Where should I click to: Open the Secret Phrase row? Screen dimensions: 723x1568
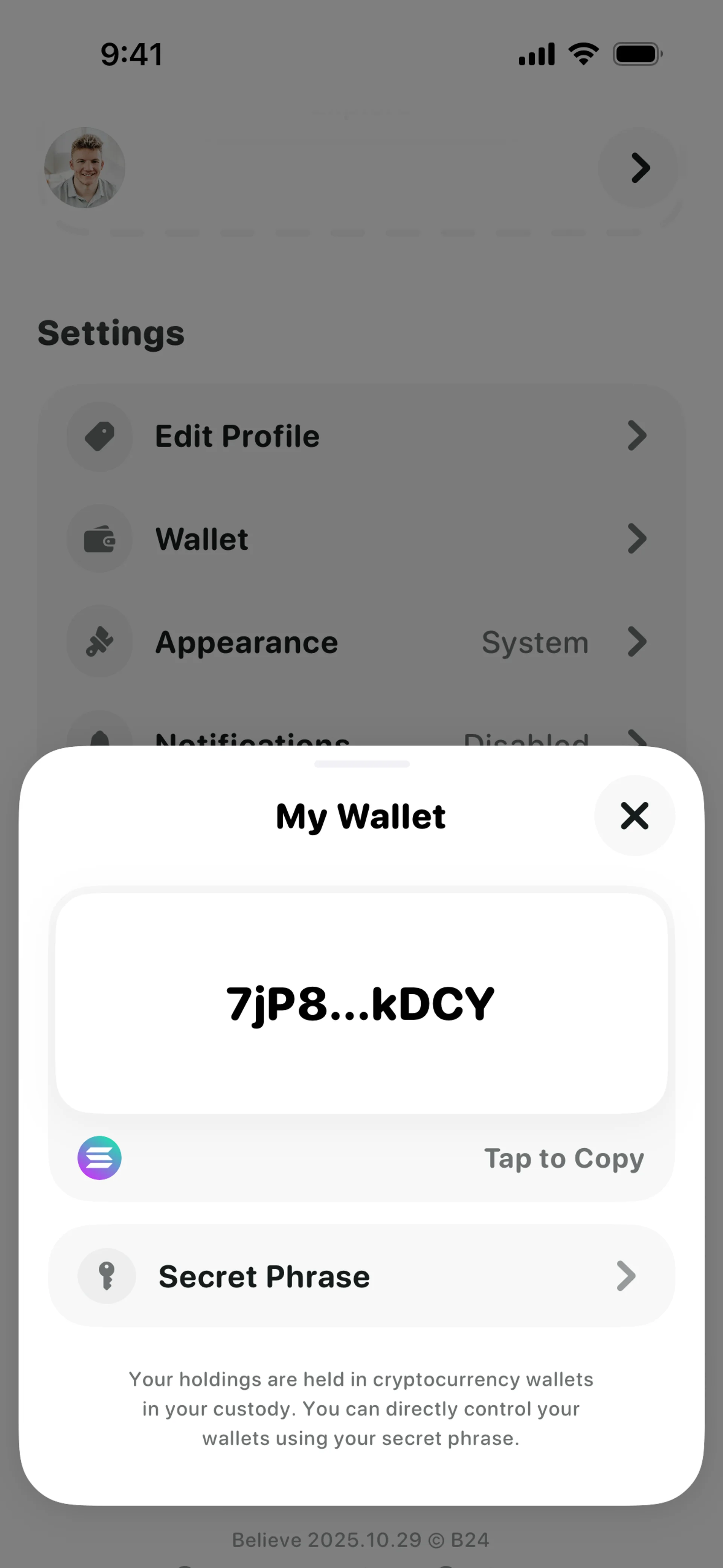(361, 1276)
